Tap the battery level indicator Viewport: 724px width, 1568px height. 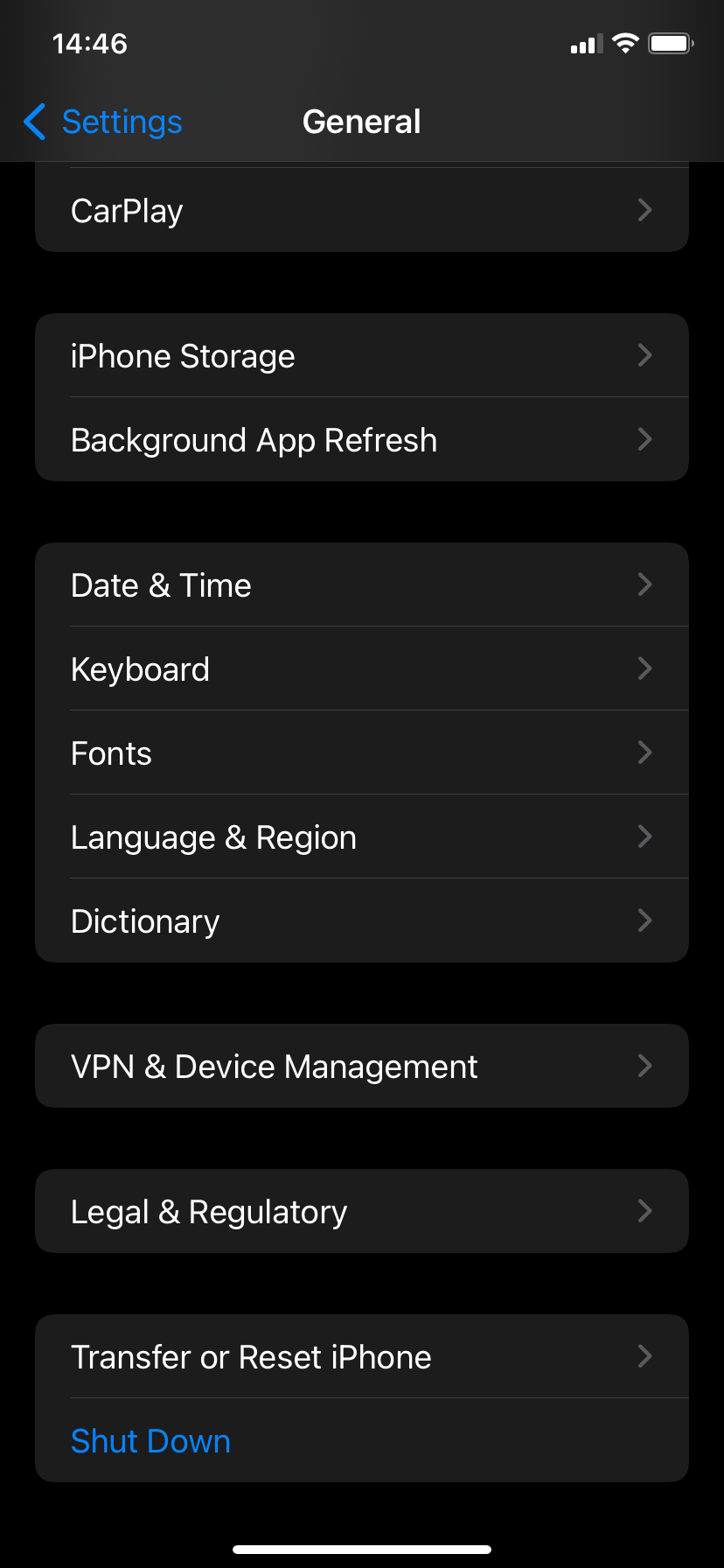(669, 43)
